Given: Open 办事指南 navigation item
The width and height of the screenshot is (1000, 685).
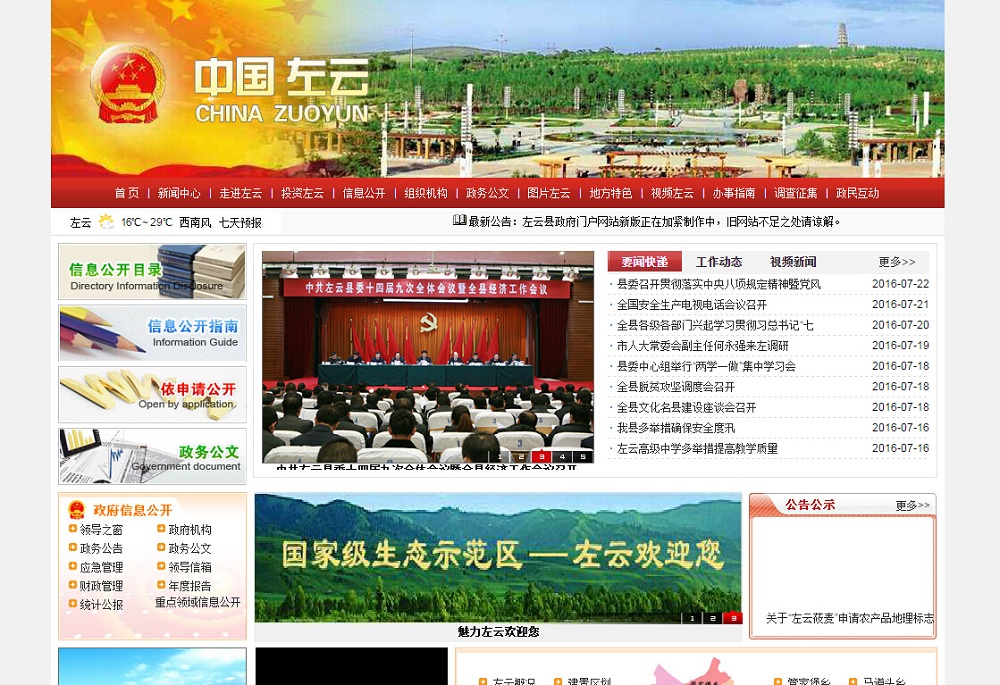Looking at the screenshot, I should point(733,193).
